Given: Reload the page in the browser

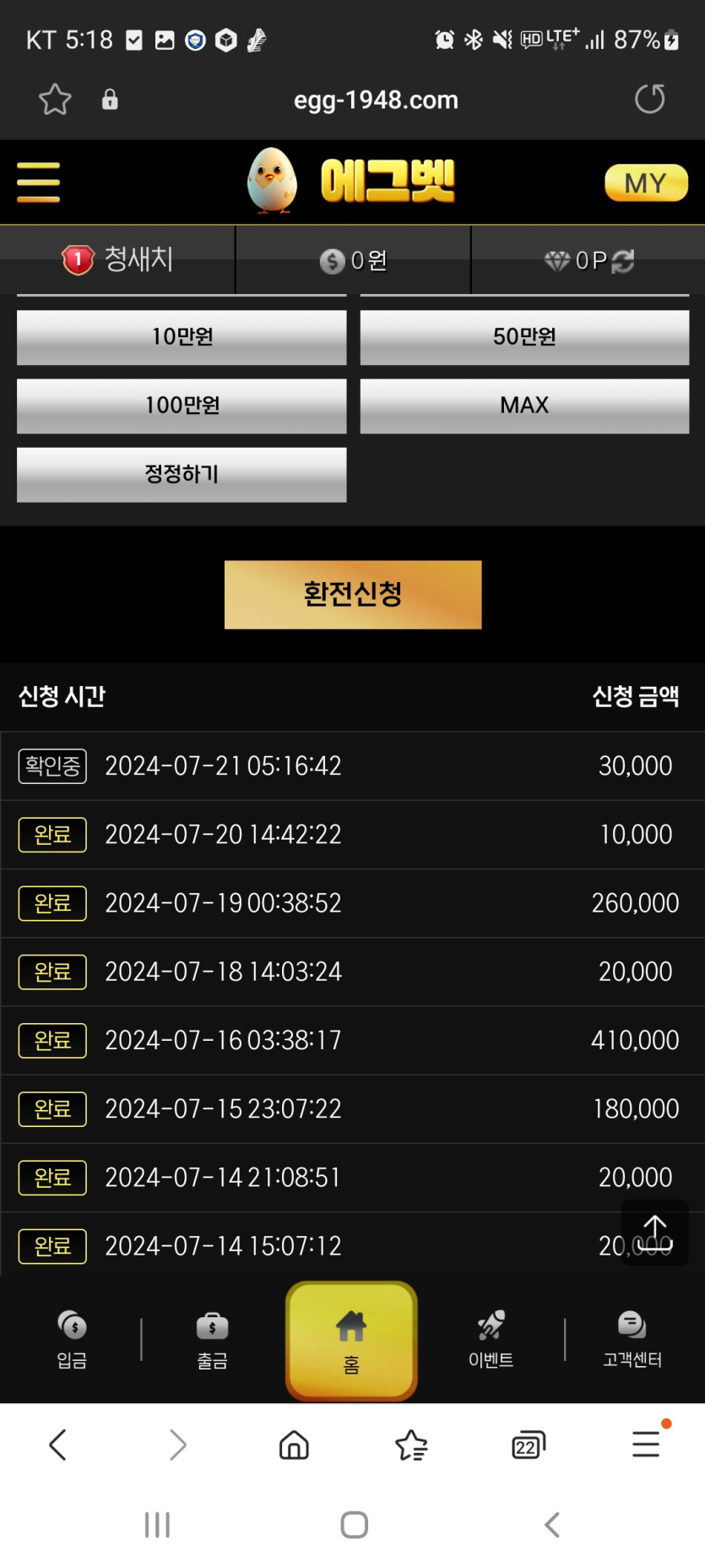Looking at the screenshot, I should point(649,100).
